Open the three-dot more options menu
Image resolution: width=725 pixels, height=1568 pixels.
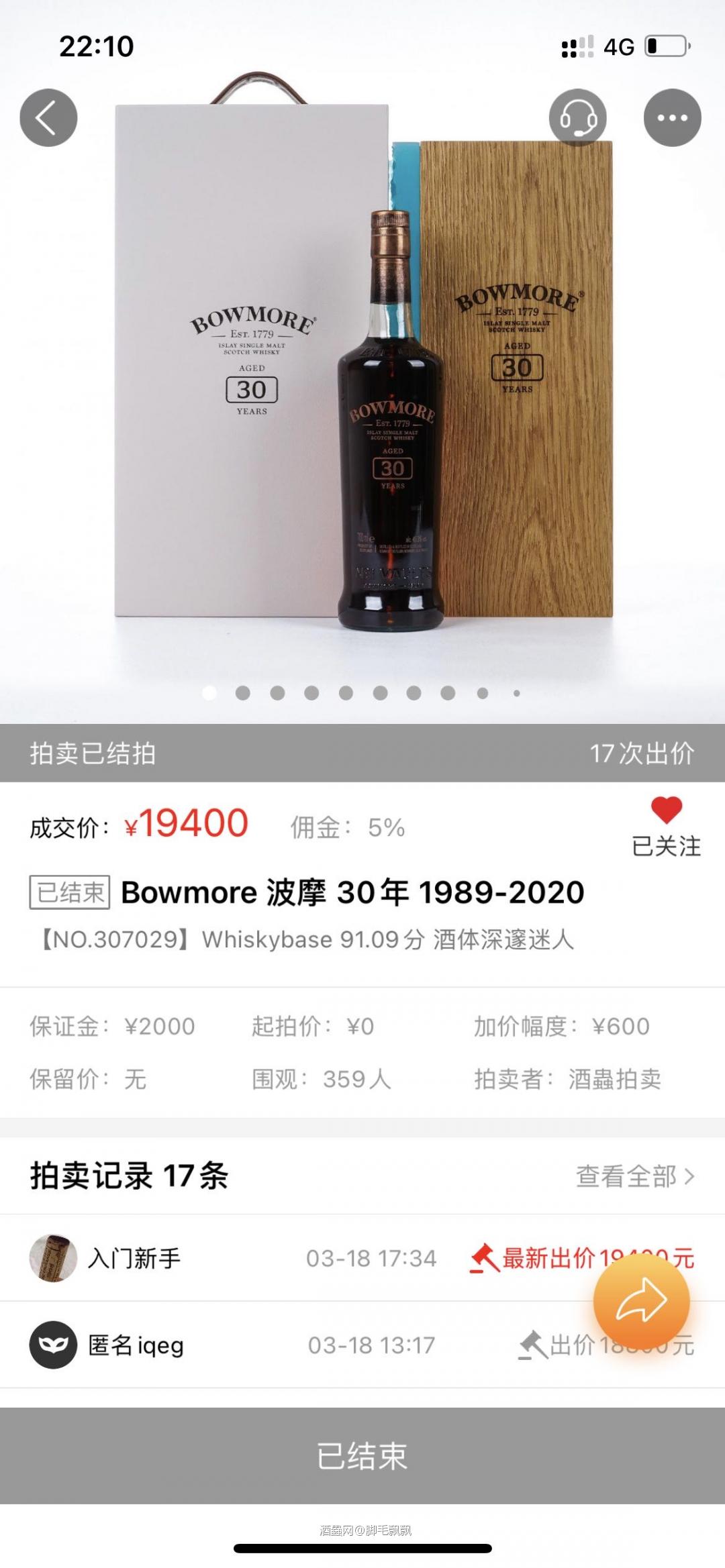(672, 118)
